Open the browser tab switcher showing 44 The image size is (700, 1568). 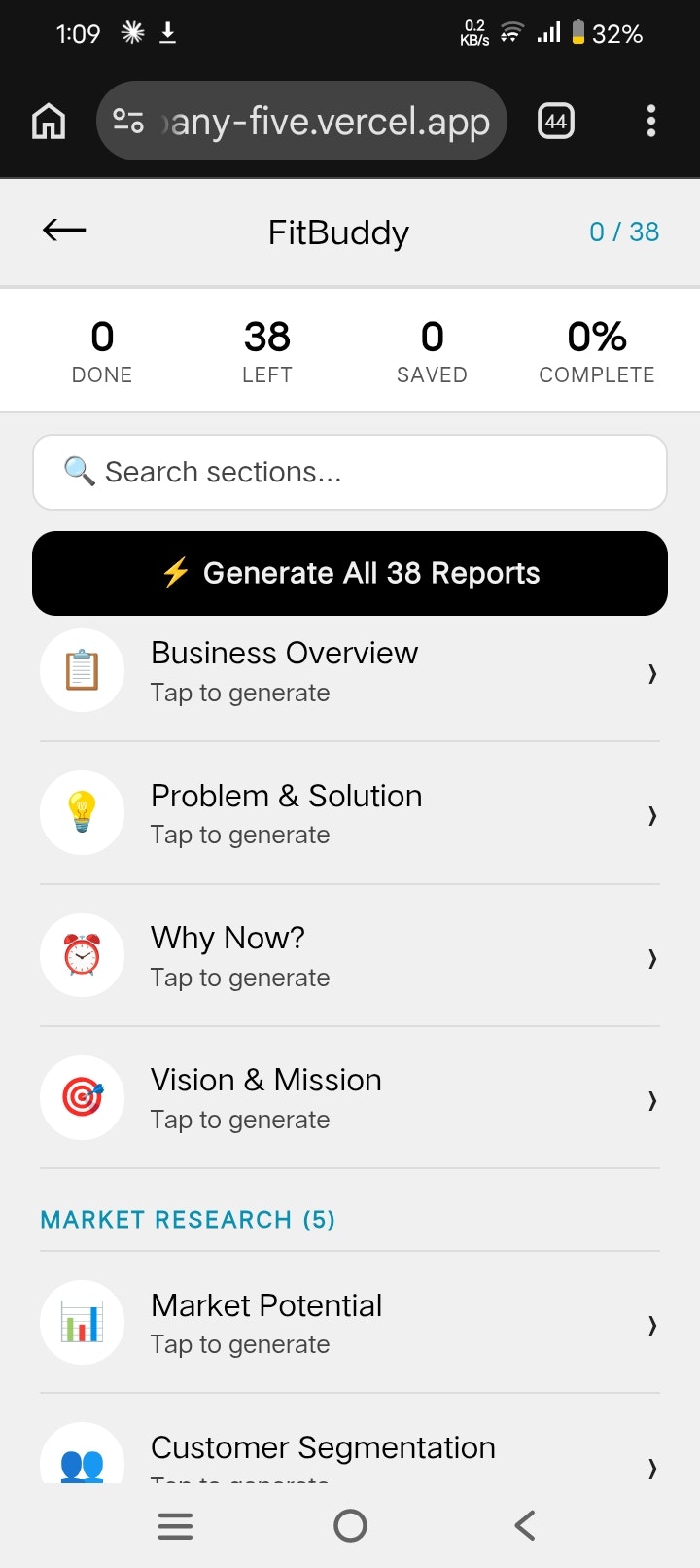555,121
